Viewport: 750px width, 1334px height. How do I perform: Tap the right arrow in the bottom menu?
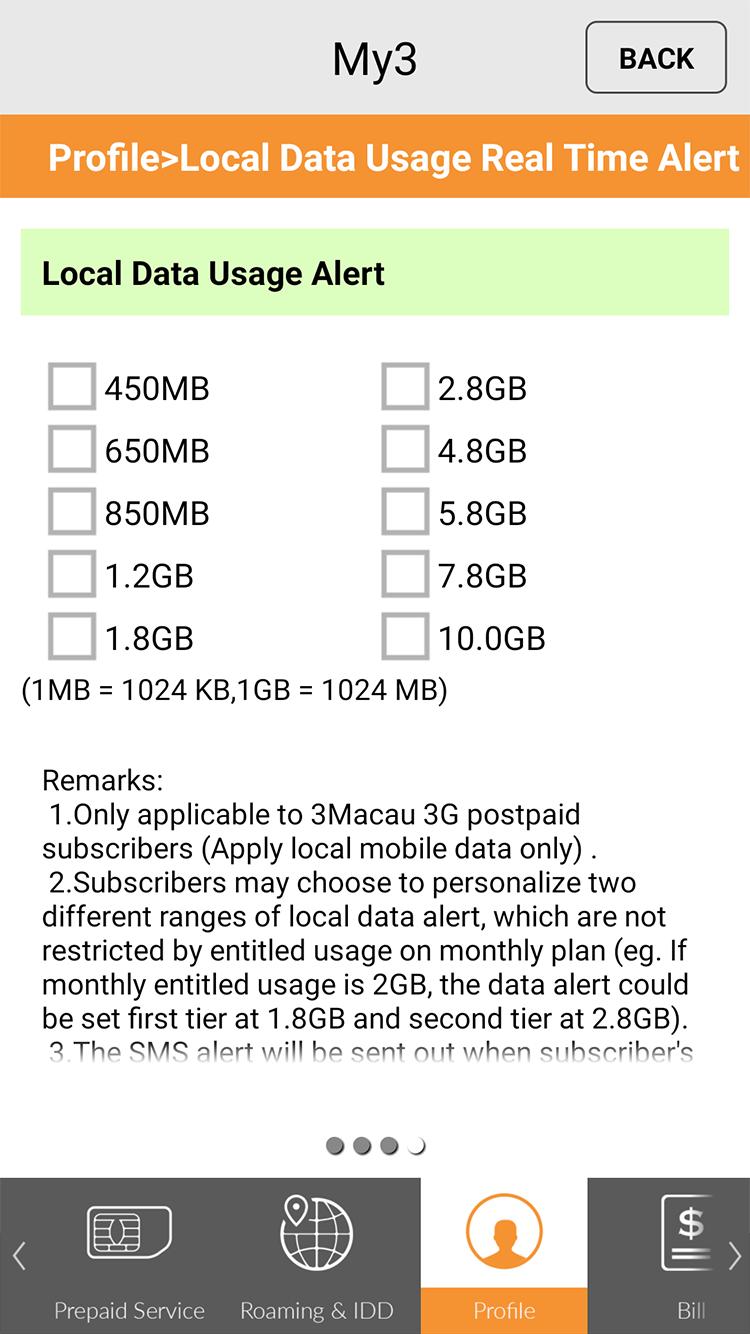(x=734, y=1256)
